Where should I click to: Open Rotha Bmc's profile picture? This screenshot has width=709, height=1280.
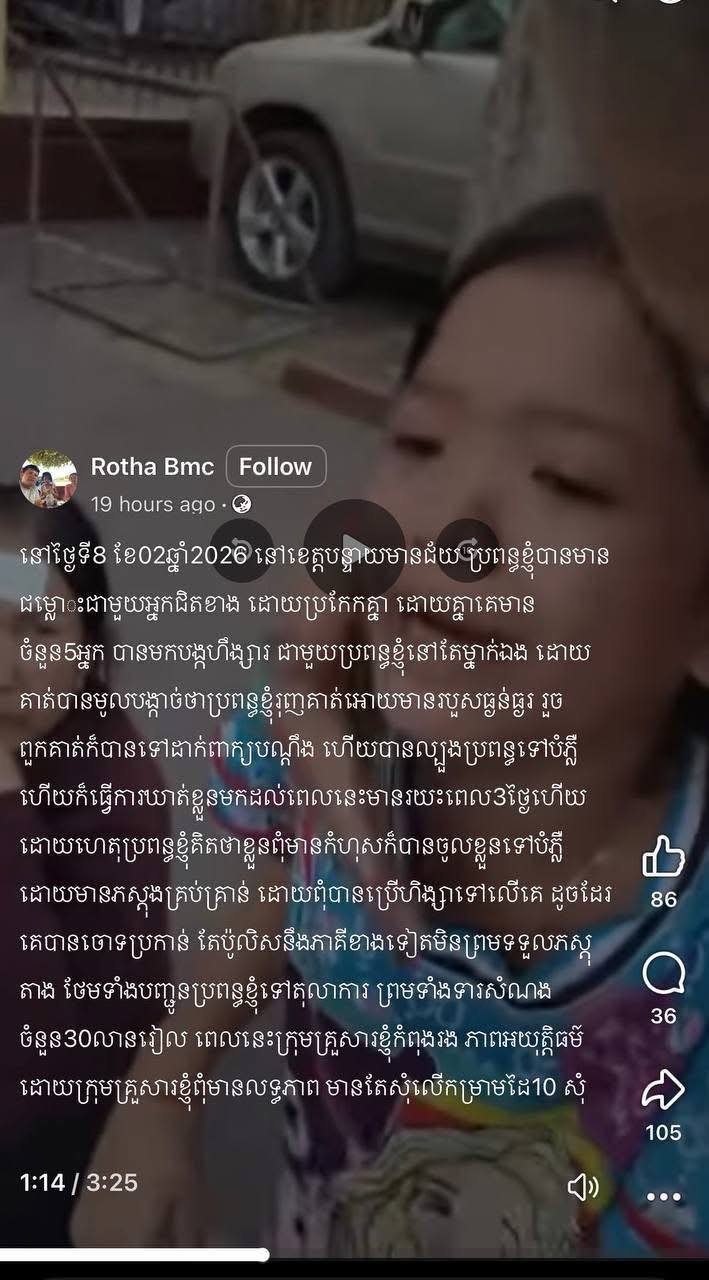coord(48,479)
